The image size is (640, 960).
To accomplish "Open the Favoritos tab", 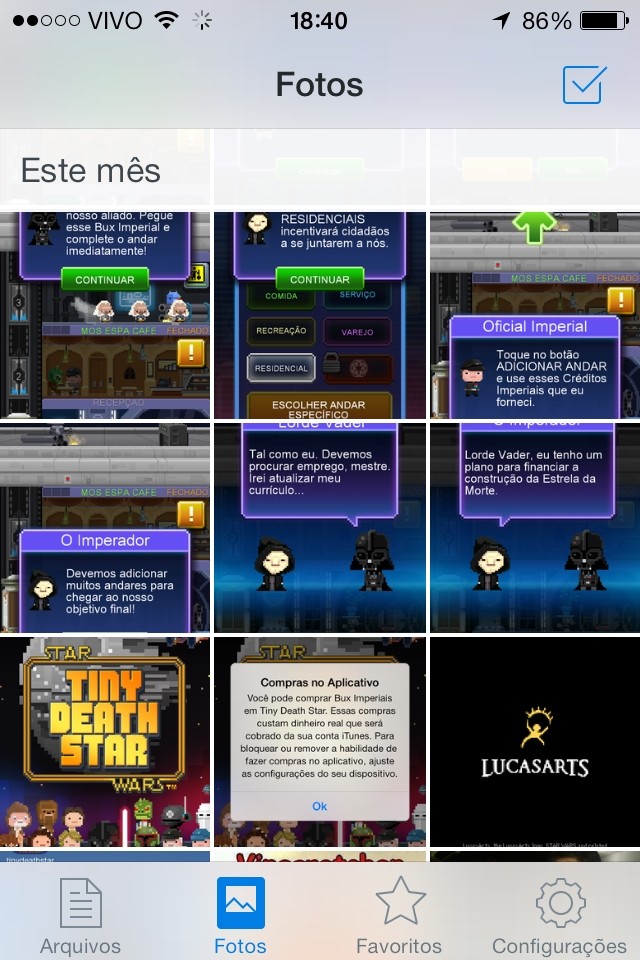I will tap(399, 915).
